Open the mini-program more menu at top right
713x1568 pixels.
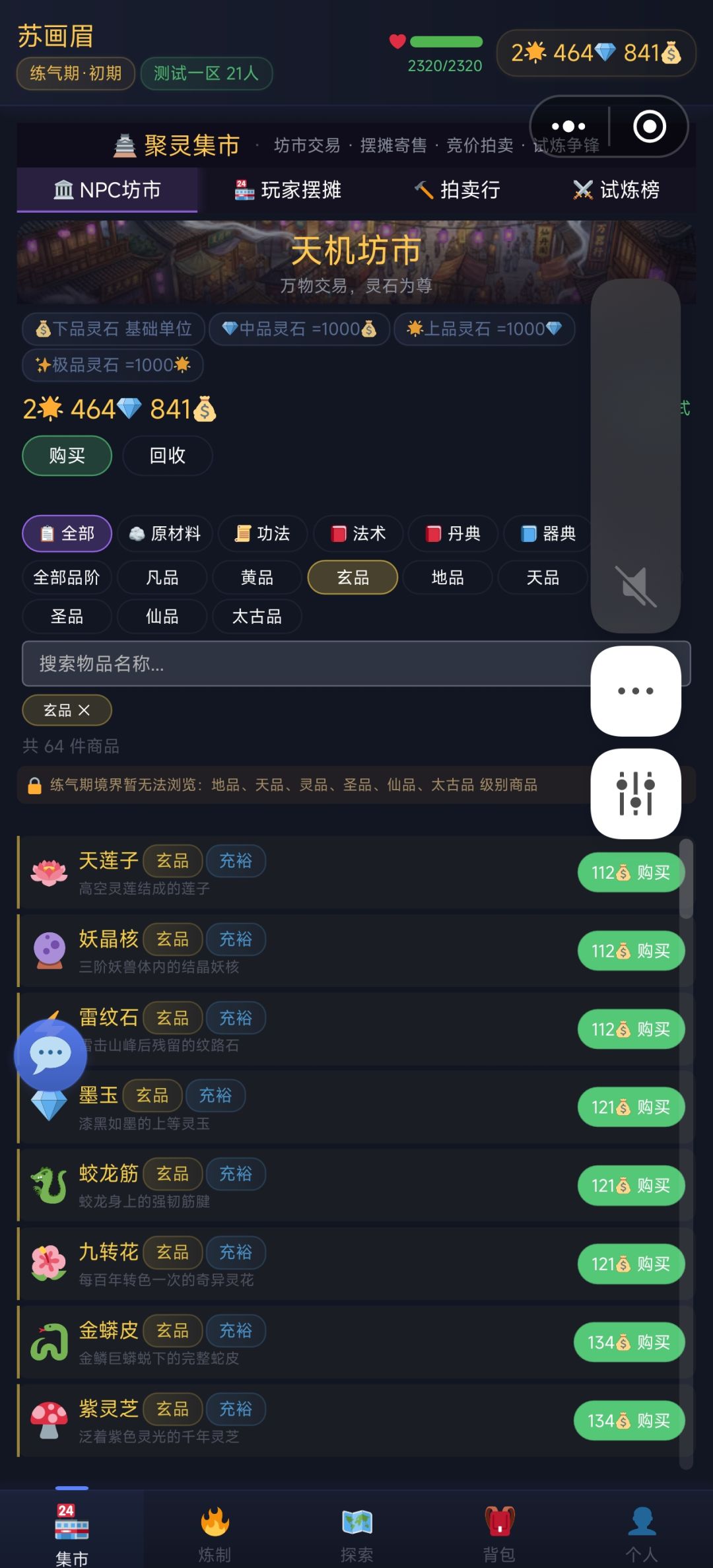click(x=566, y=126)
